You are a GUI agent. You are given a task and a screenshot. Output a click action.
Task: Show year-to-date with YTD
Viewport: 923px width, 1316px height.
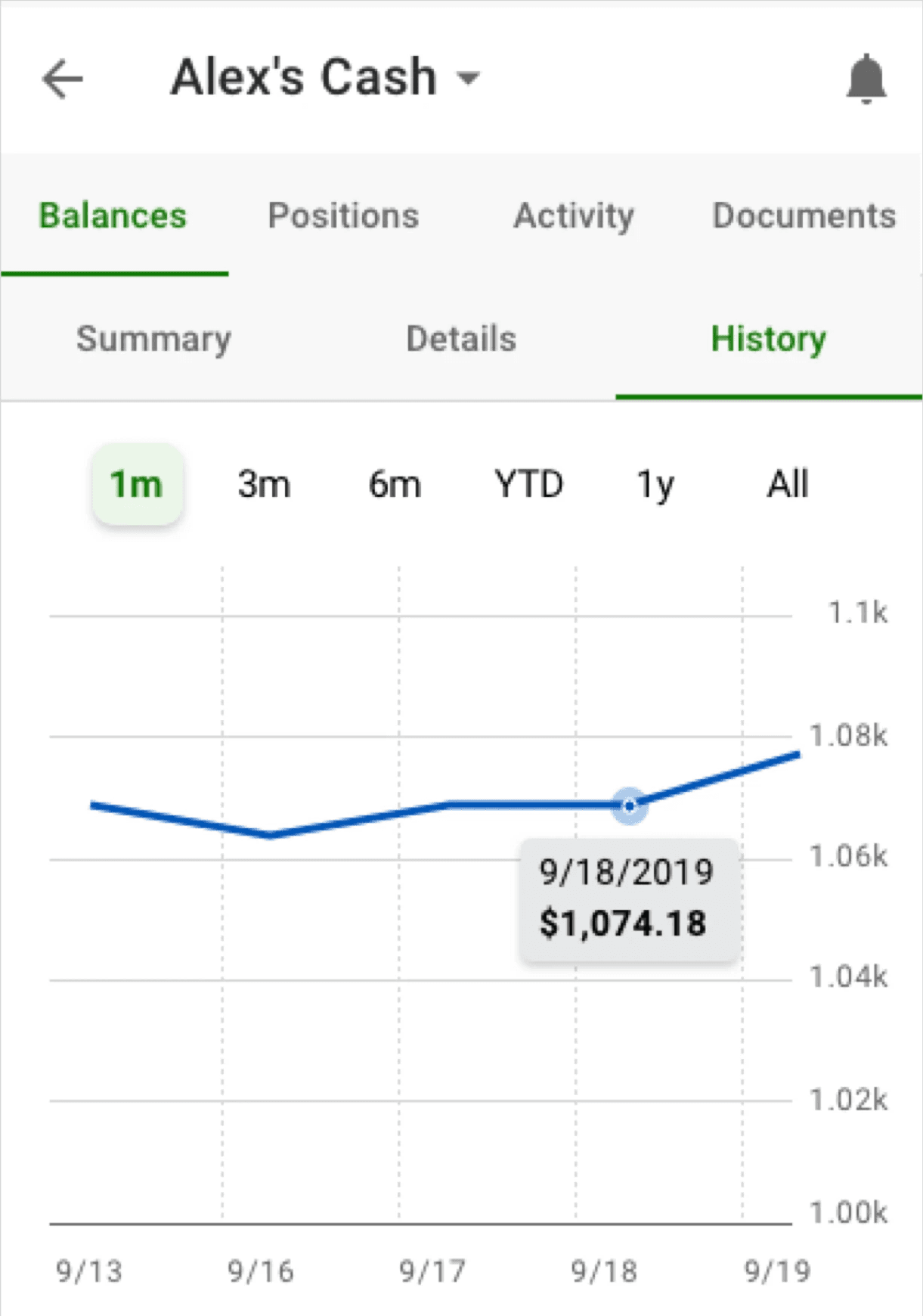pos(528,485)
